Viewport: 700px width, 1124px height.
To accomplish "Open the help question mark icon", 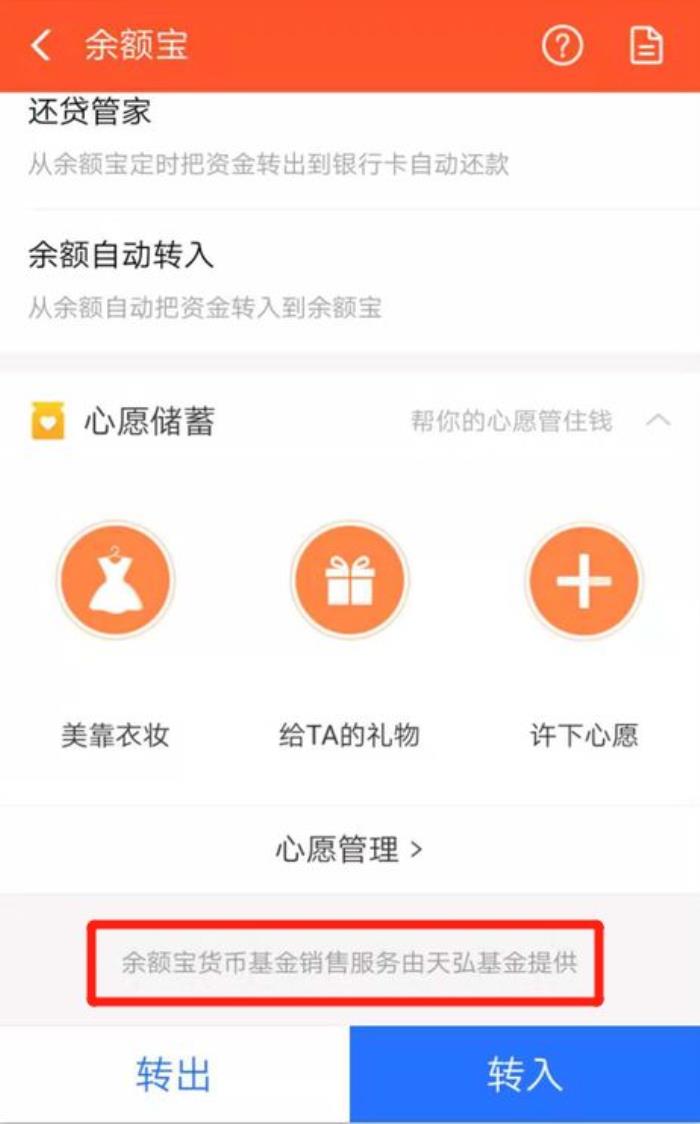I will 562,46.
